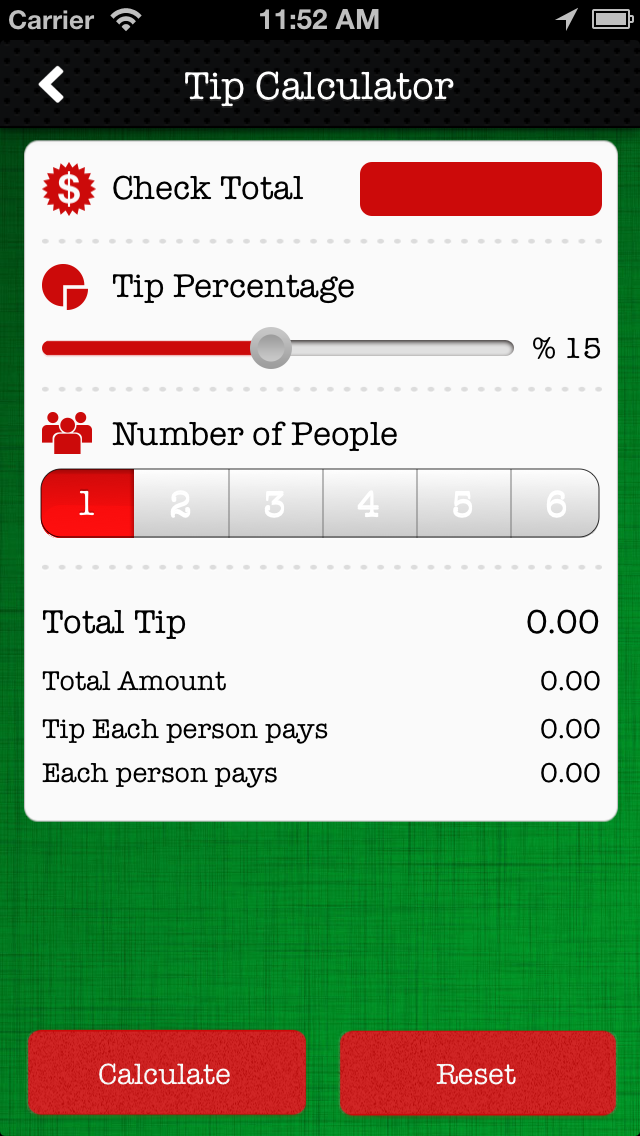Tap the Calculate button
This screenshot has height=1136, width=640.
166,1073
